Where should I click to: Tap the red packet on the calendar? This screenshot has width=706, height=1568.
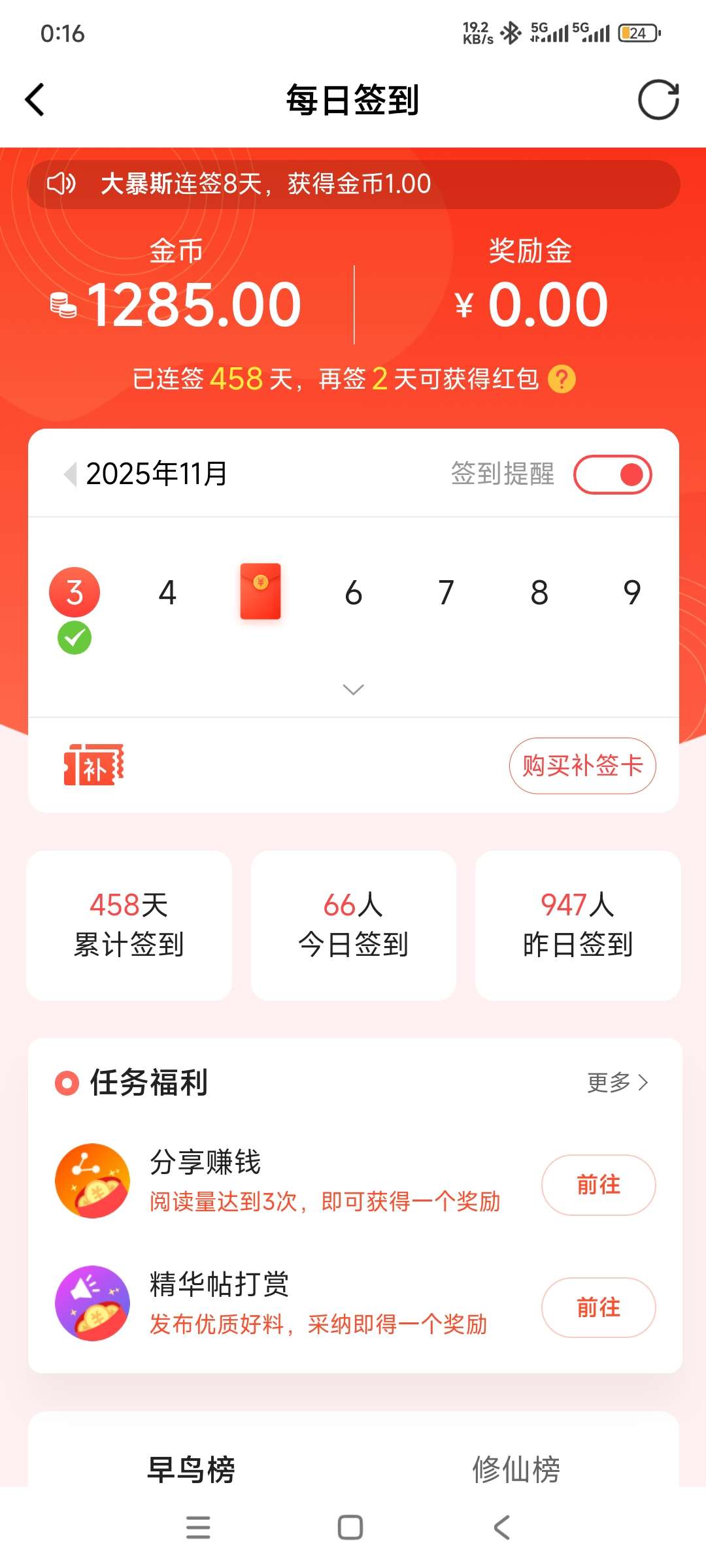click(x=260, y=591)
